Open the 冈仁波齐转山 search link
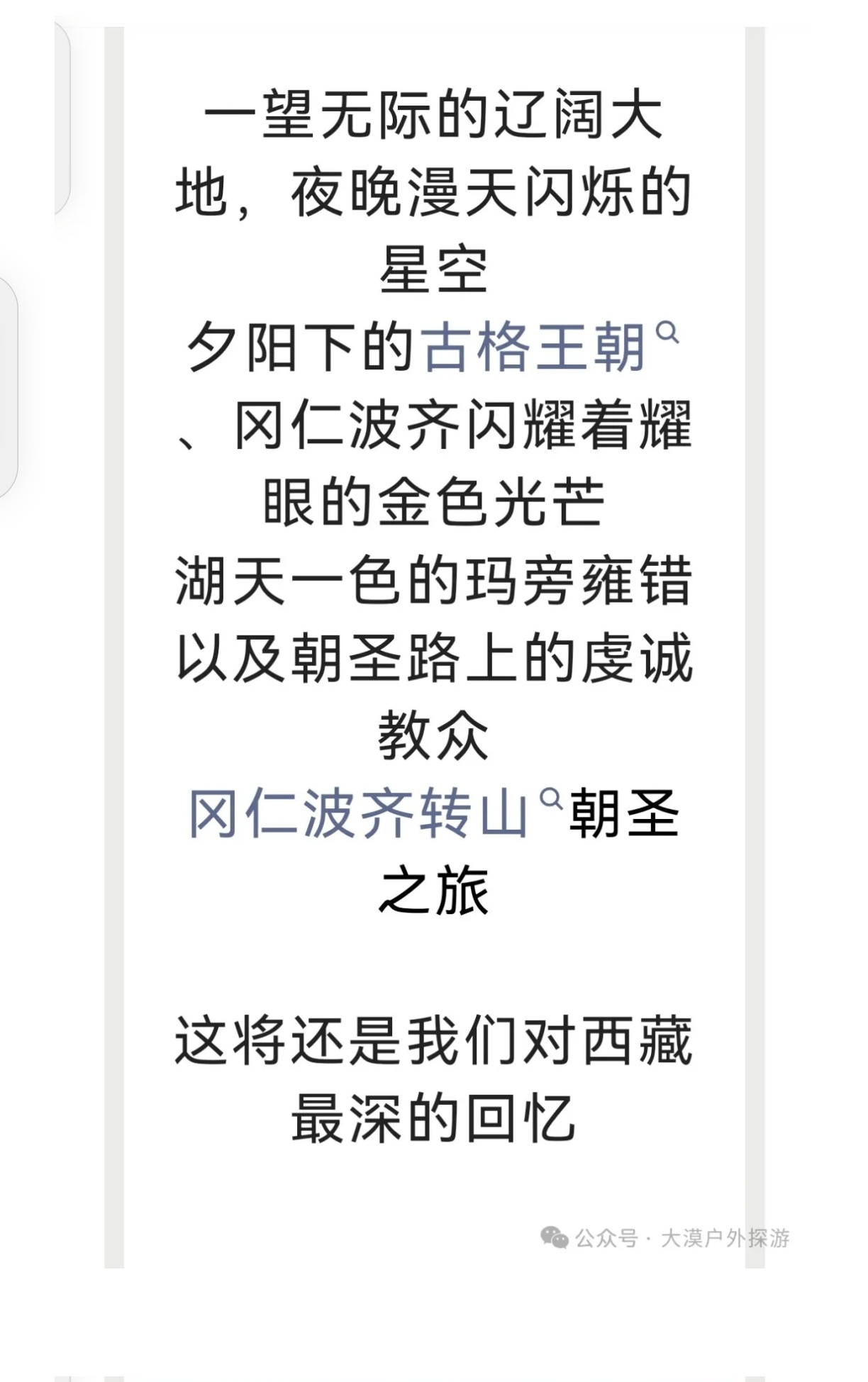 (x=375, y=813)
